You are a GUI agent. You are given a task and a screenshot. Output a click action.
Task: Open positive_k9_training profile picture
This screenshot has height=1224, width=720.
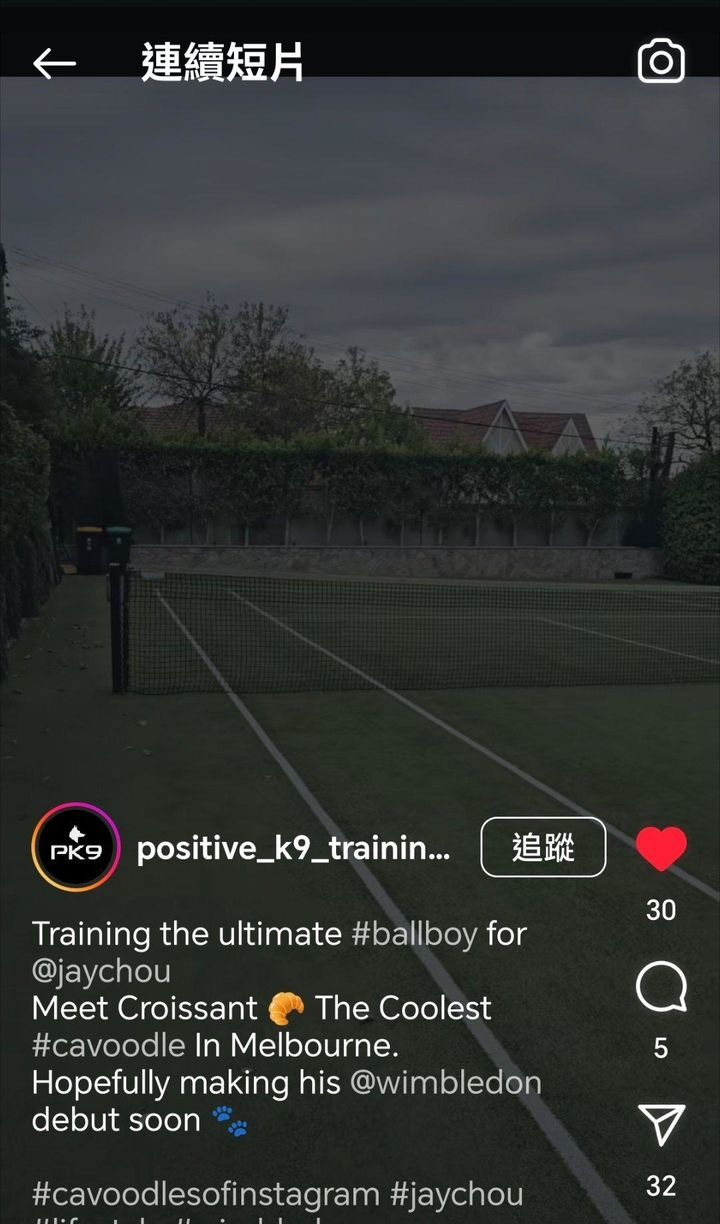pos(75,848)
